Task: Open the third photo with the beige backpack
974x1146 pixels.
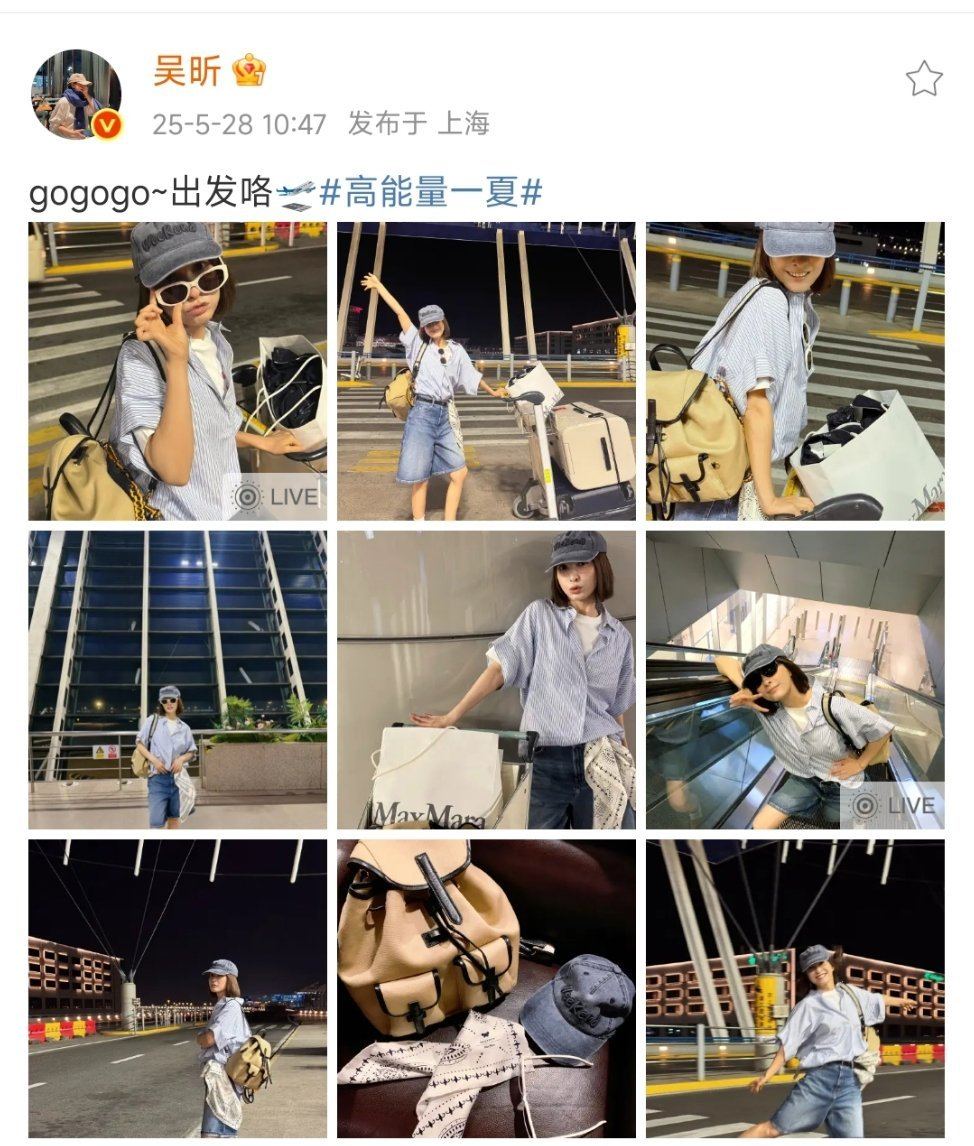Action: [x=794, y=371]
